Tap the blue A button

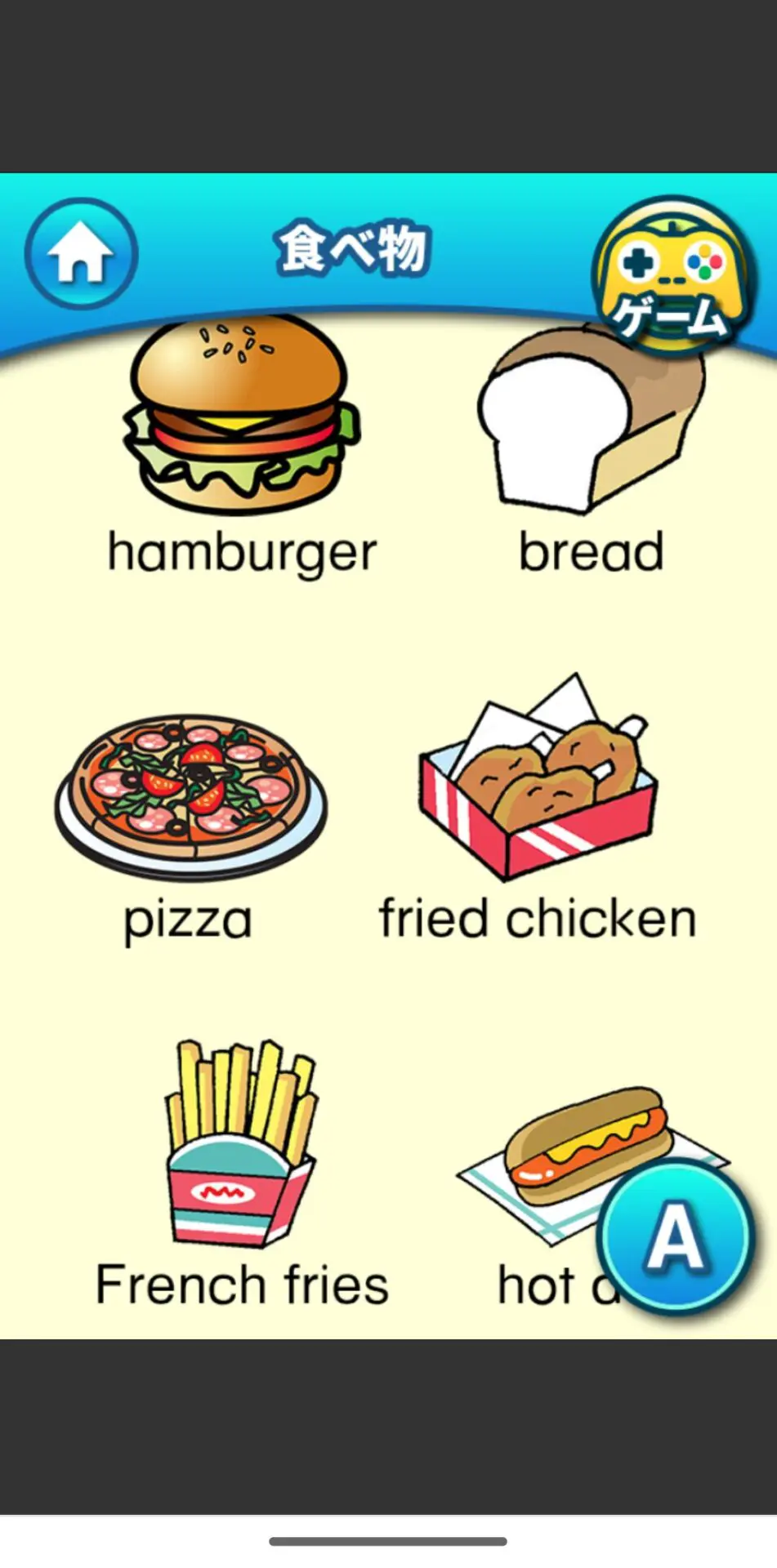point(676,1236)
